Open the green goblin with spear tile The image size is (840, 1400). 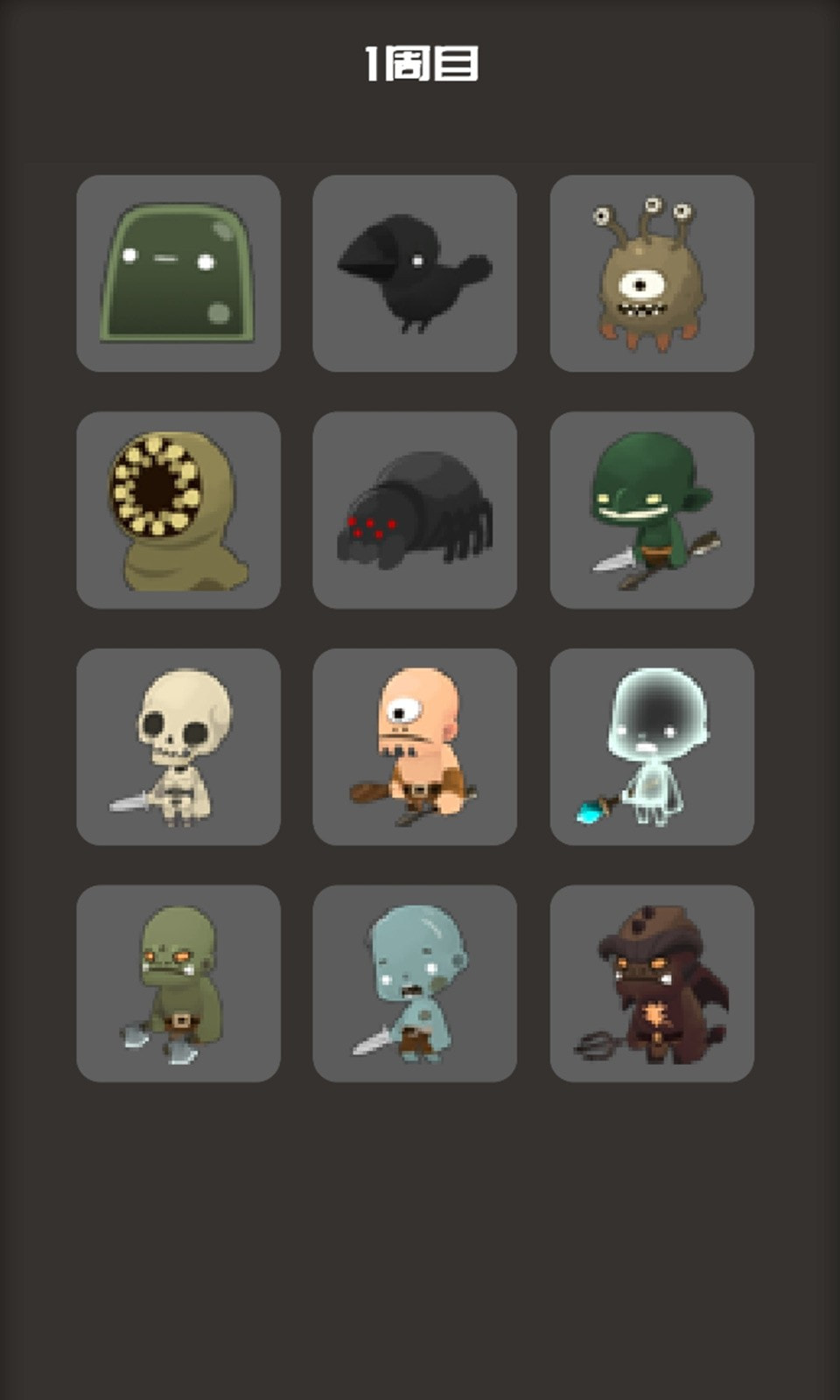652,510
